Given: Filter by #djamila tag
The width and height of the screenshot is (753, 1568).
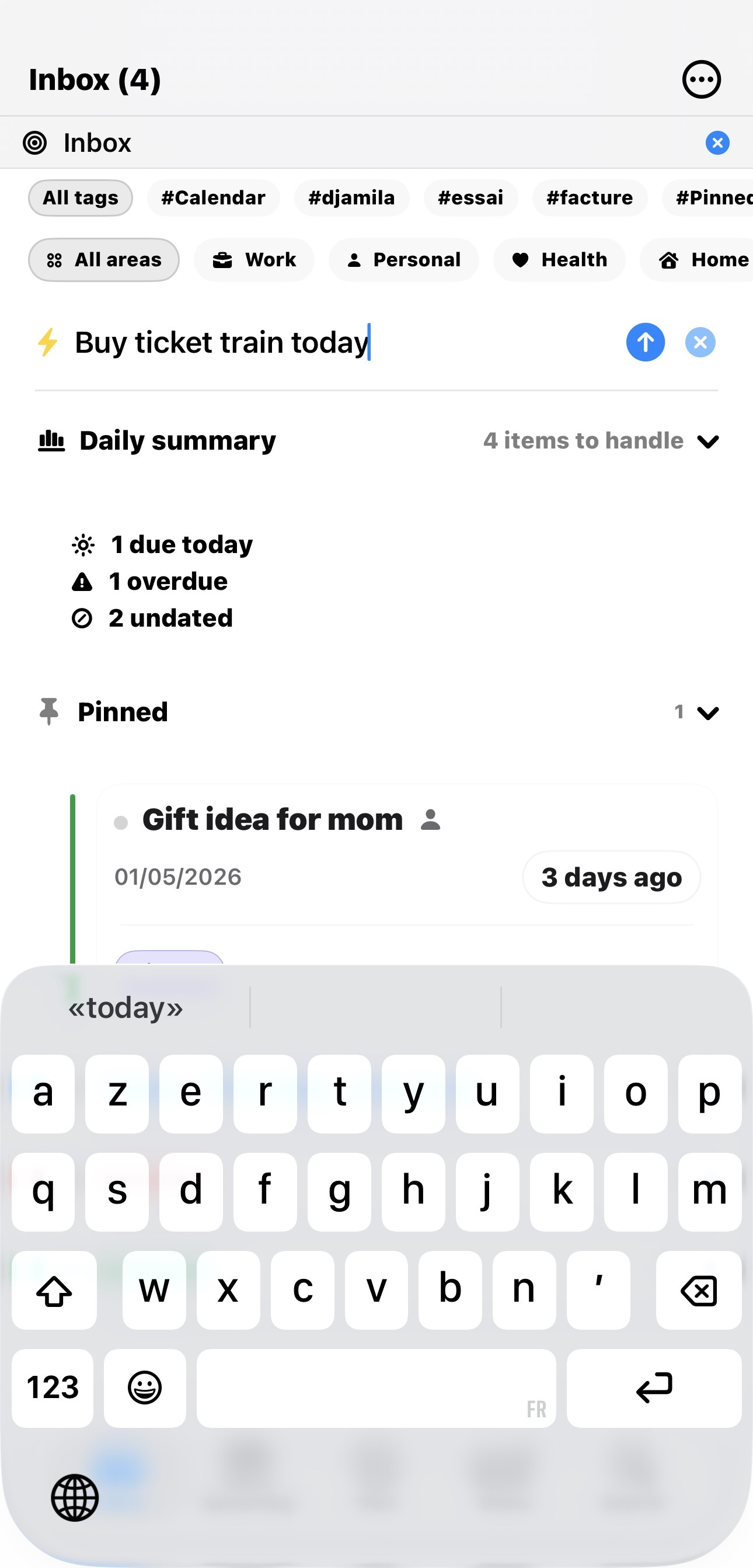Looking at the screenshot, I should 351,198.
